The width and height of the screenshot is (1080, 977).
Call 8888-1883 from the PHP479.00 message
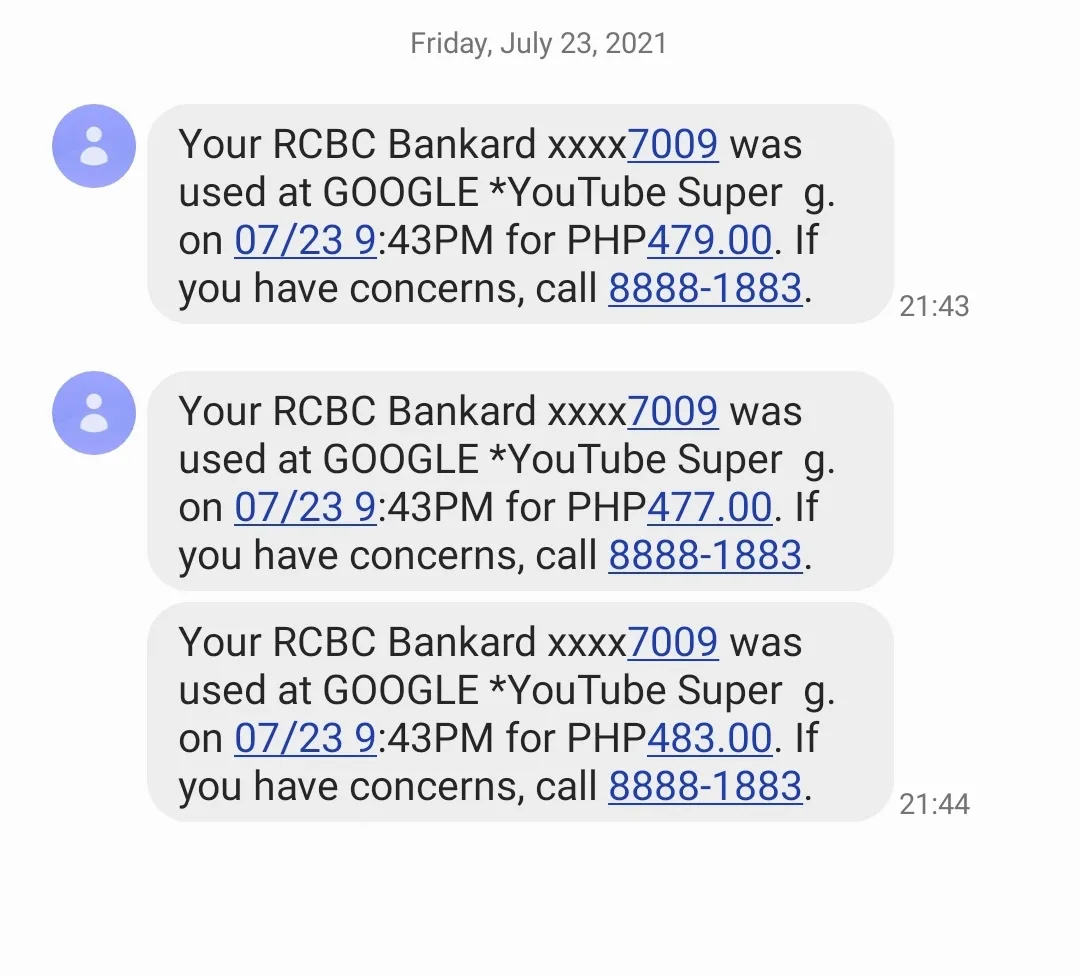pos(705,289)
